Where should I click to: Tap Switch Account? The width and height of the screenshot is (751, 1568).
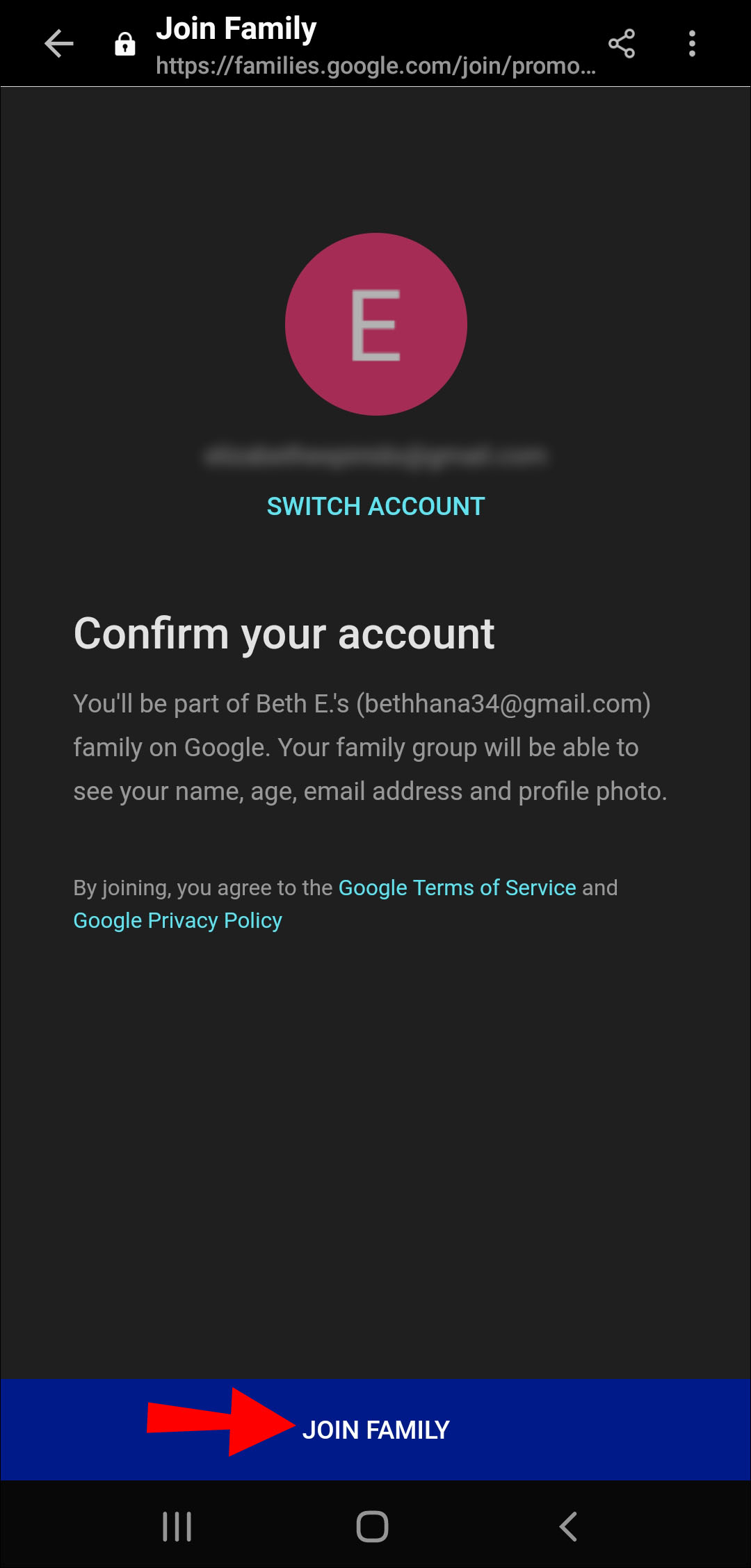[375, 506]
